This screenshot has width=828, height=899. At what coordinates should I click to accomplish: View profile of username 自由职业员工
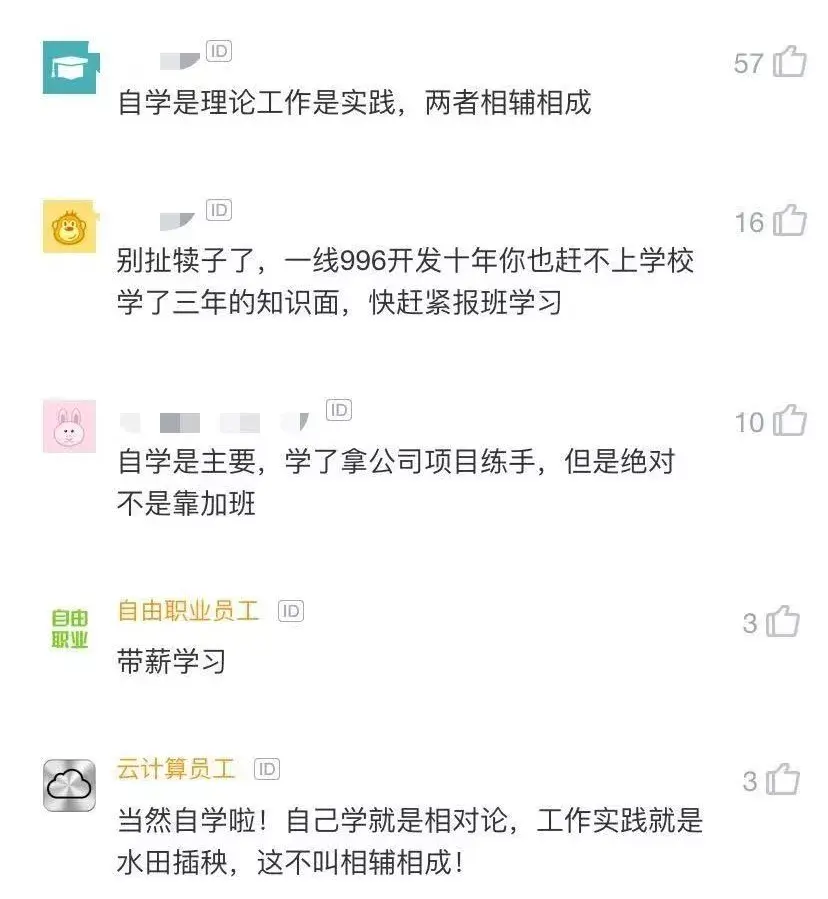click(188, 611)
